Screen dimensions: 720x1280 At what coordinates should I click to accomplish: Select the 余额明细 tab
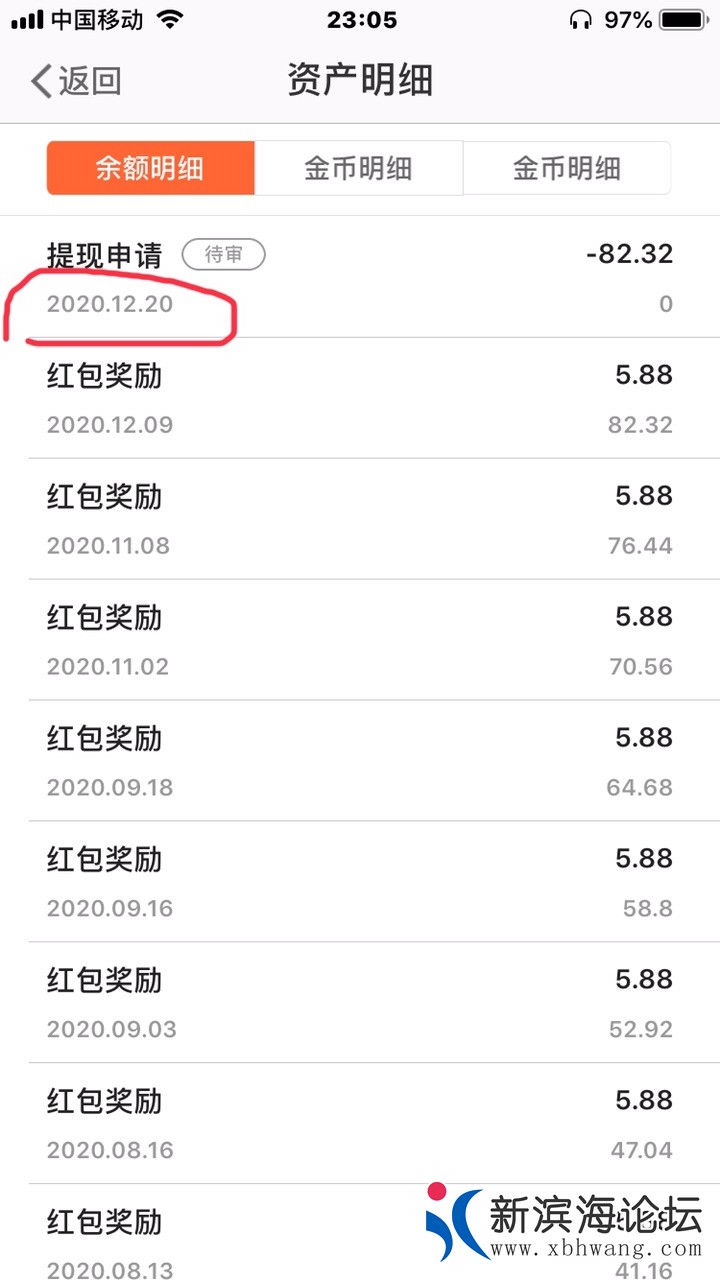coord(150,168)
